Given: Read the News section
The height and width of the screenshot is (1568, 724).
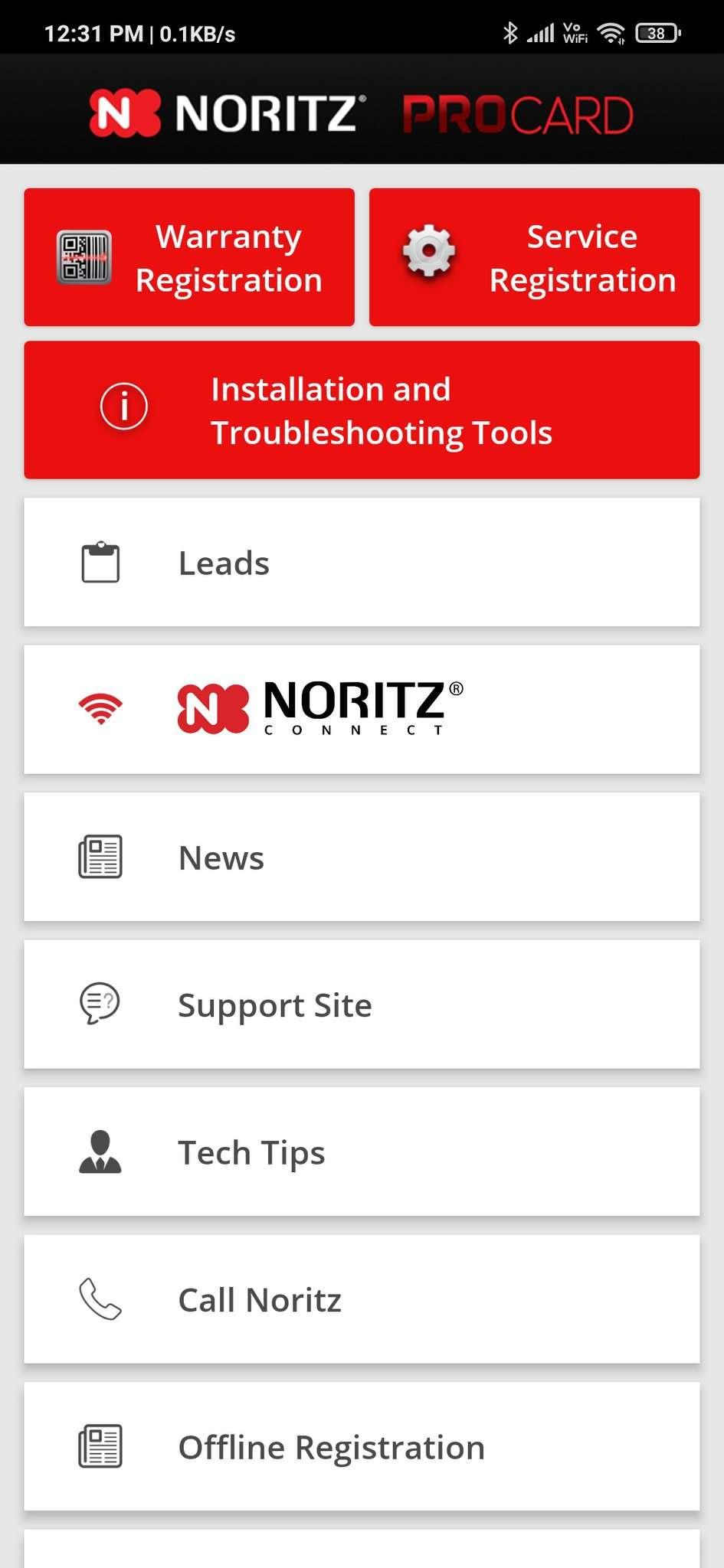Looking at the screenshot, I should (x=362, y=857).
